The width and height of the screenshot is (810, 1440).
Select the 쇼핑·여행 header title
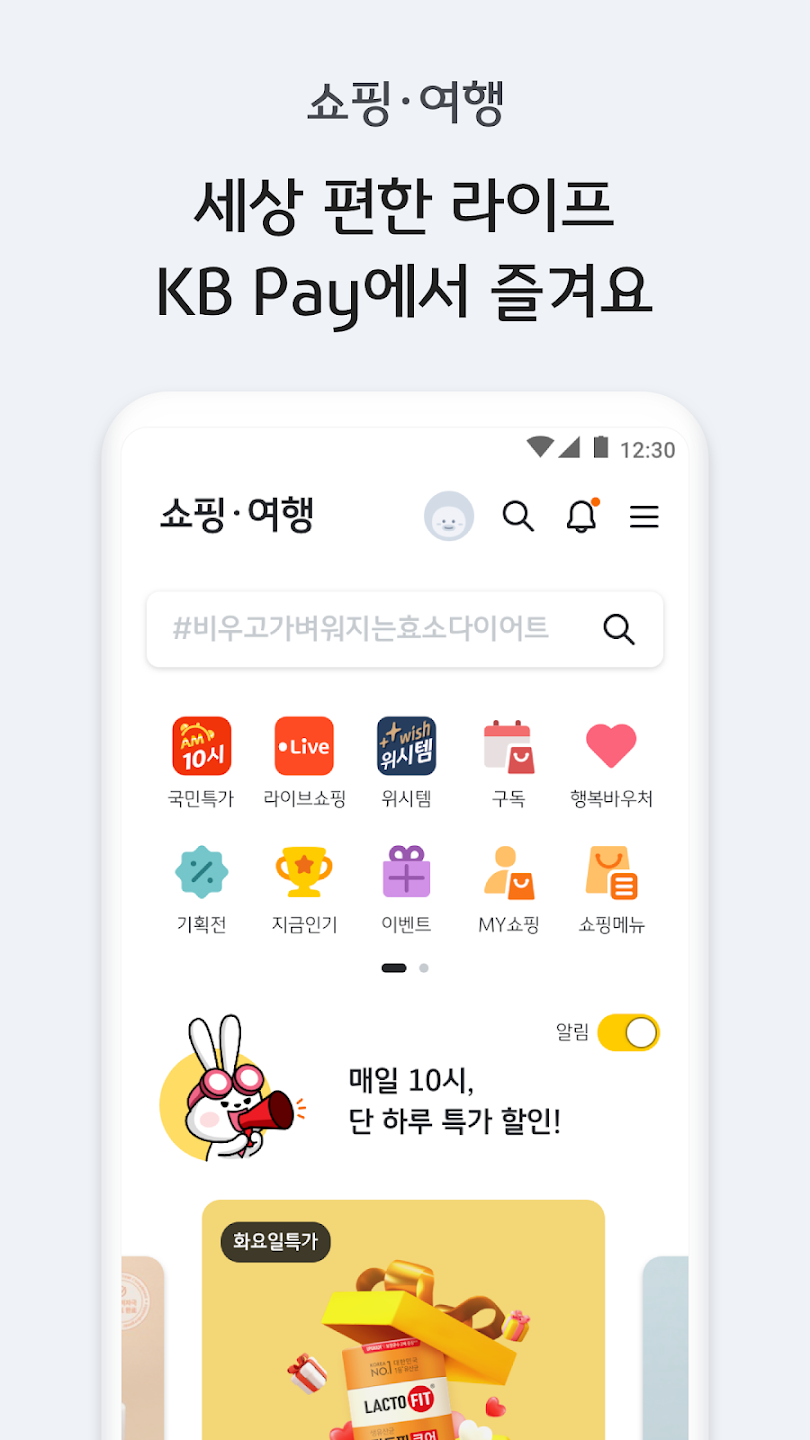click(x=238, y=514)
